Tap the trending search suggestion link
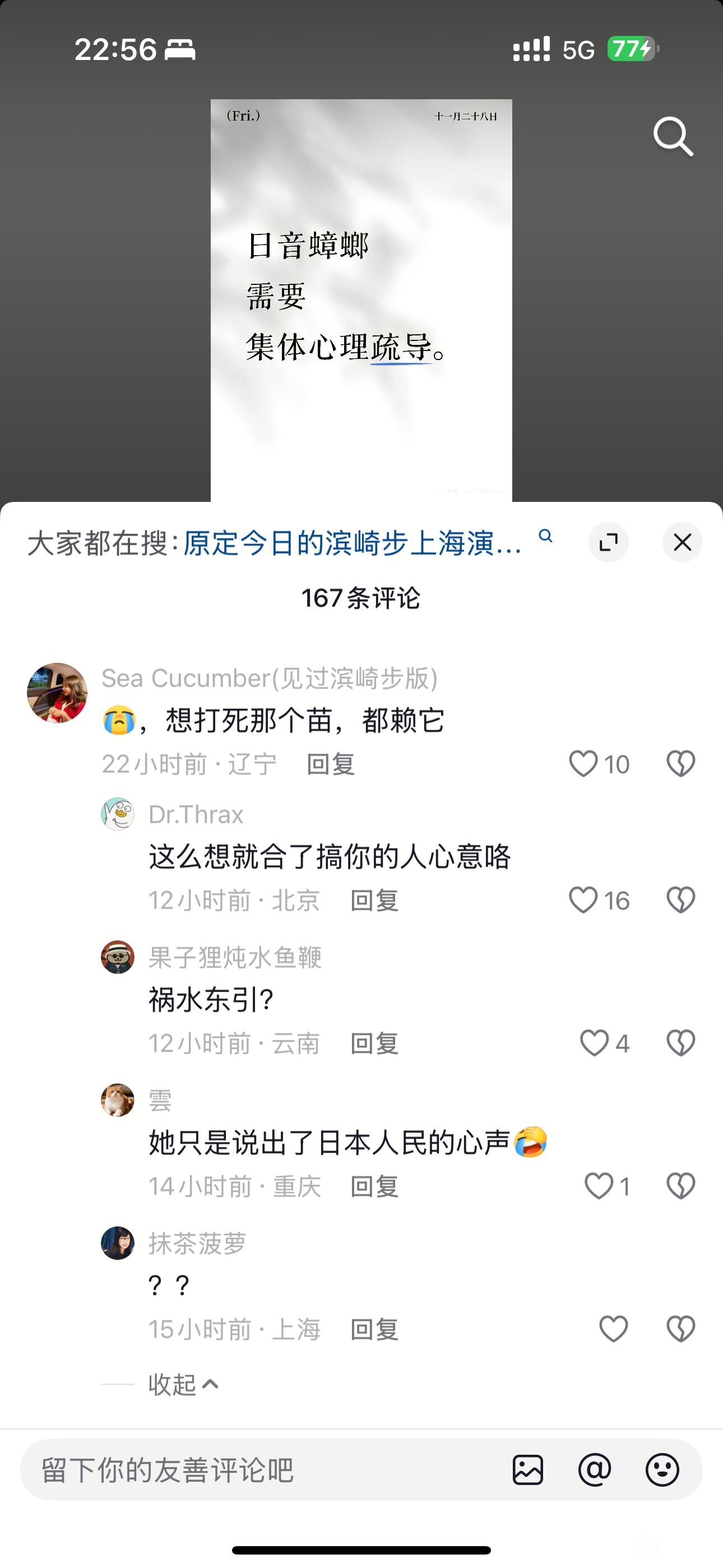Screen dimensions: 723x1568 353,542
